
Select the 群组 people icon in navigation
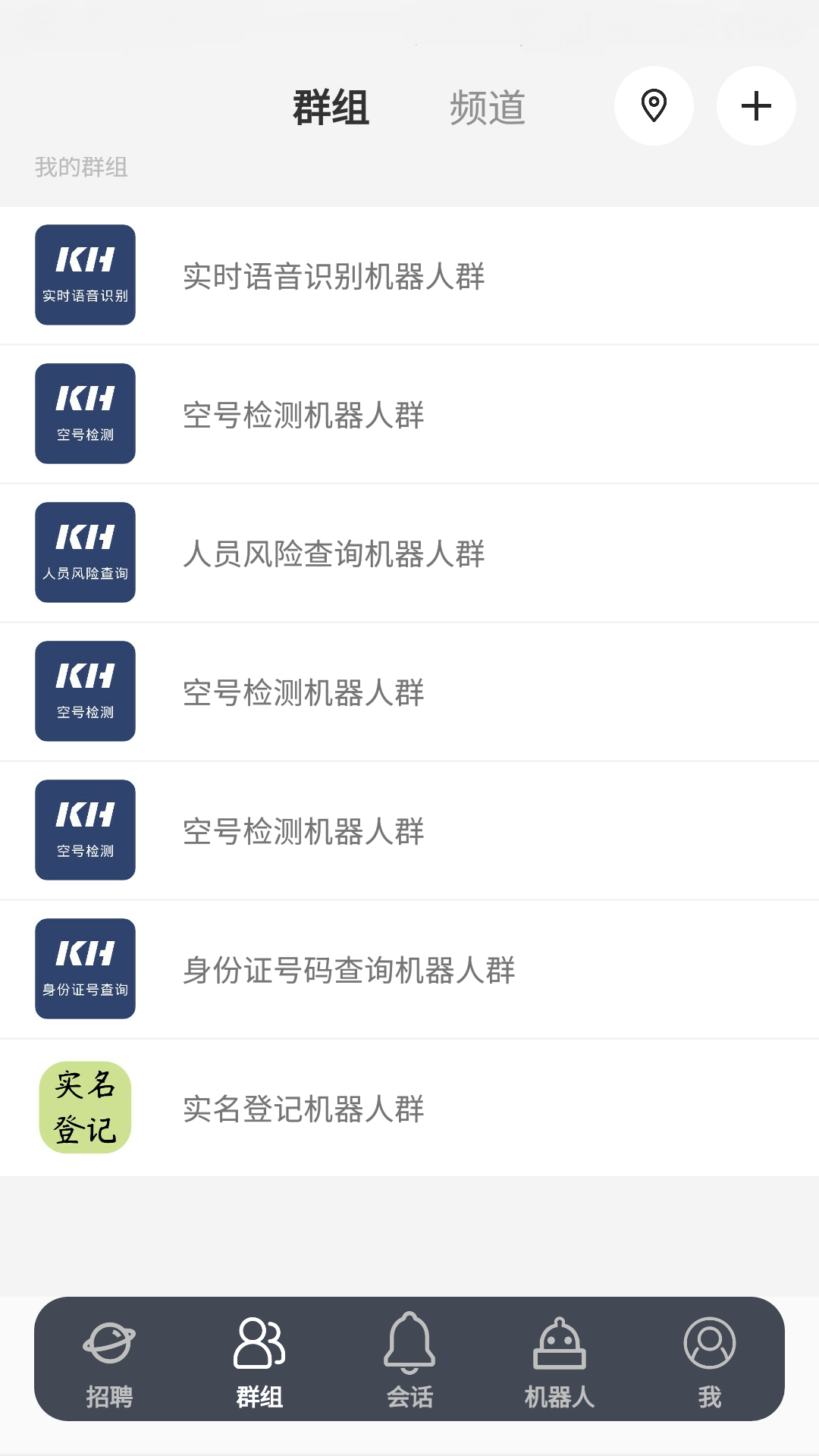tap(259, 1357)
